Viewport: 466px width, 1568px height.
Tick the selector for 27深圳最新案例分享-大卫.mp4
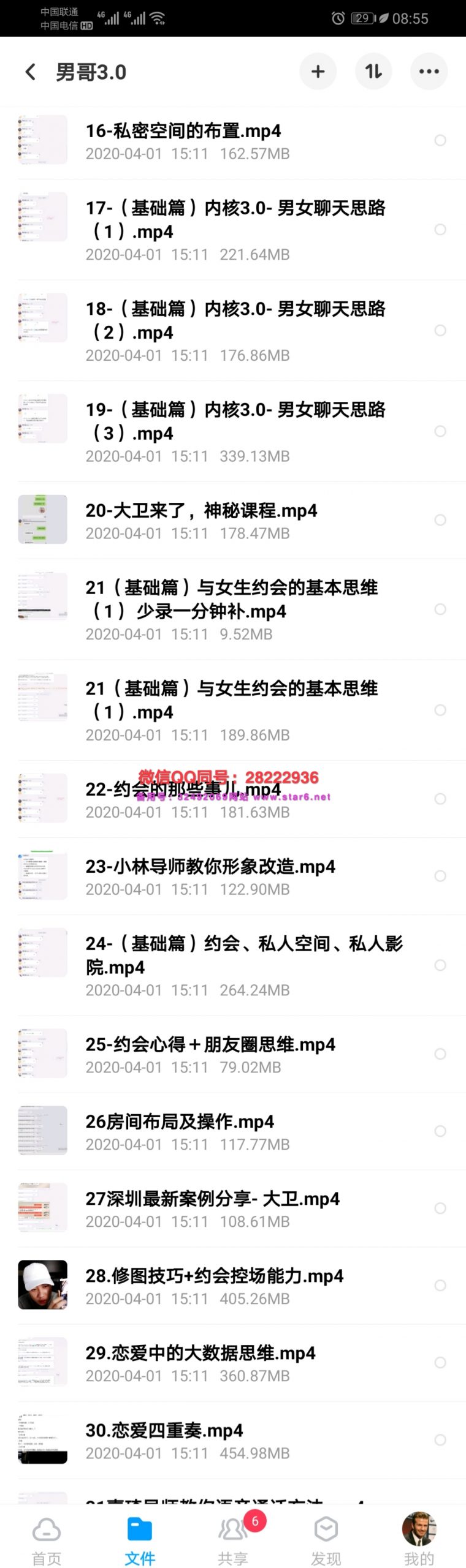pyautogui.click(x=440, y=1208)
